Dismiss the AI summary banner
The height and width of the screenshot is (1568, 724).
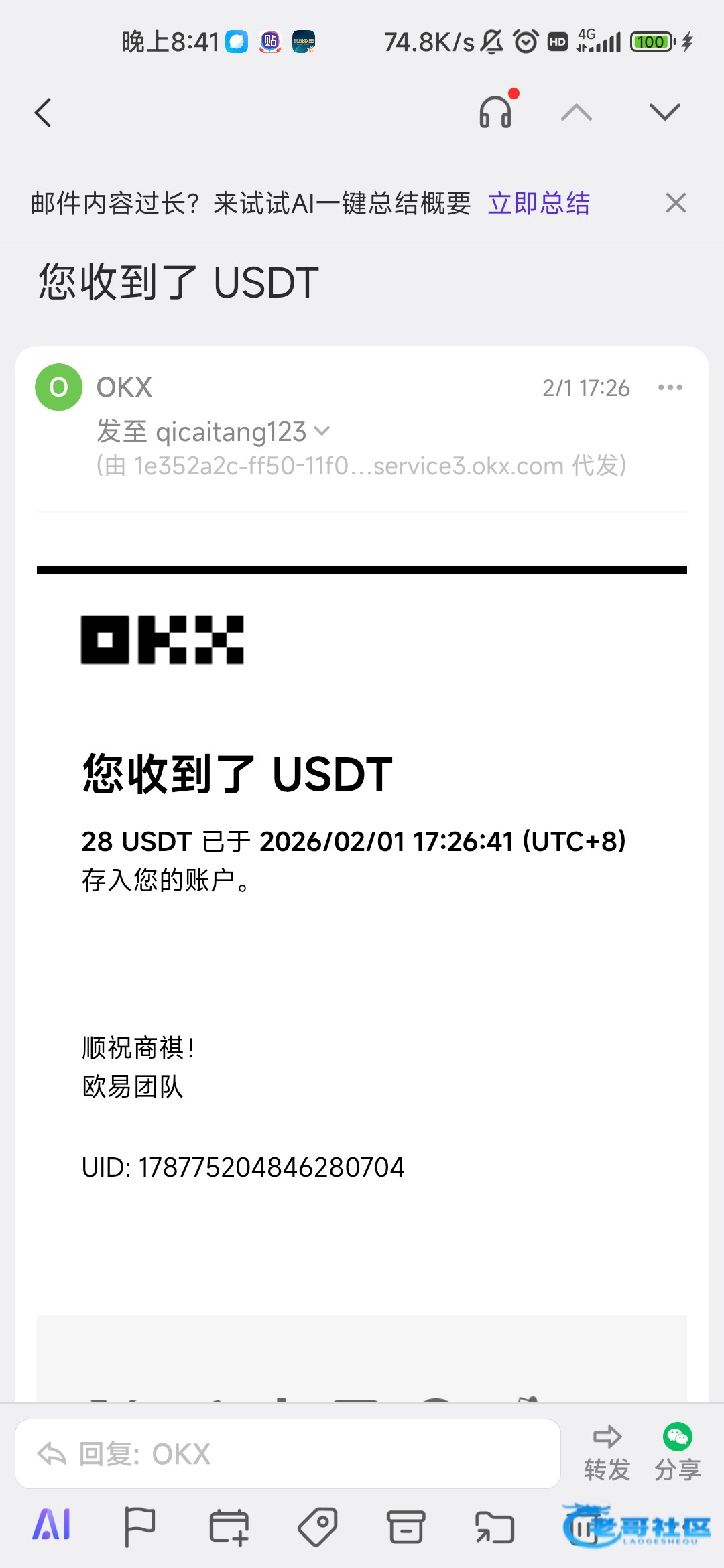click(x=676, y=202)
